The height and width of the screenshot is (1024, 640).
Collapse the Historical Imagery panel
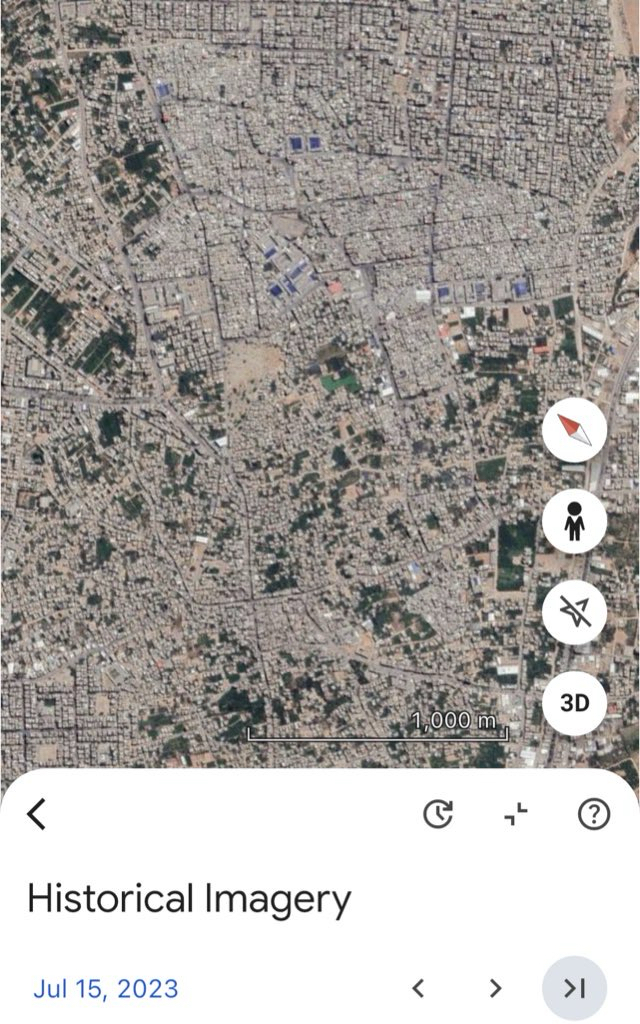coord(516,814)
